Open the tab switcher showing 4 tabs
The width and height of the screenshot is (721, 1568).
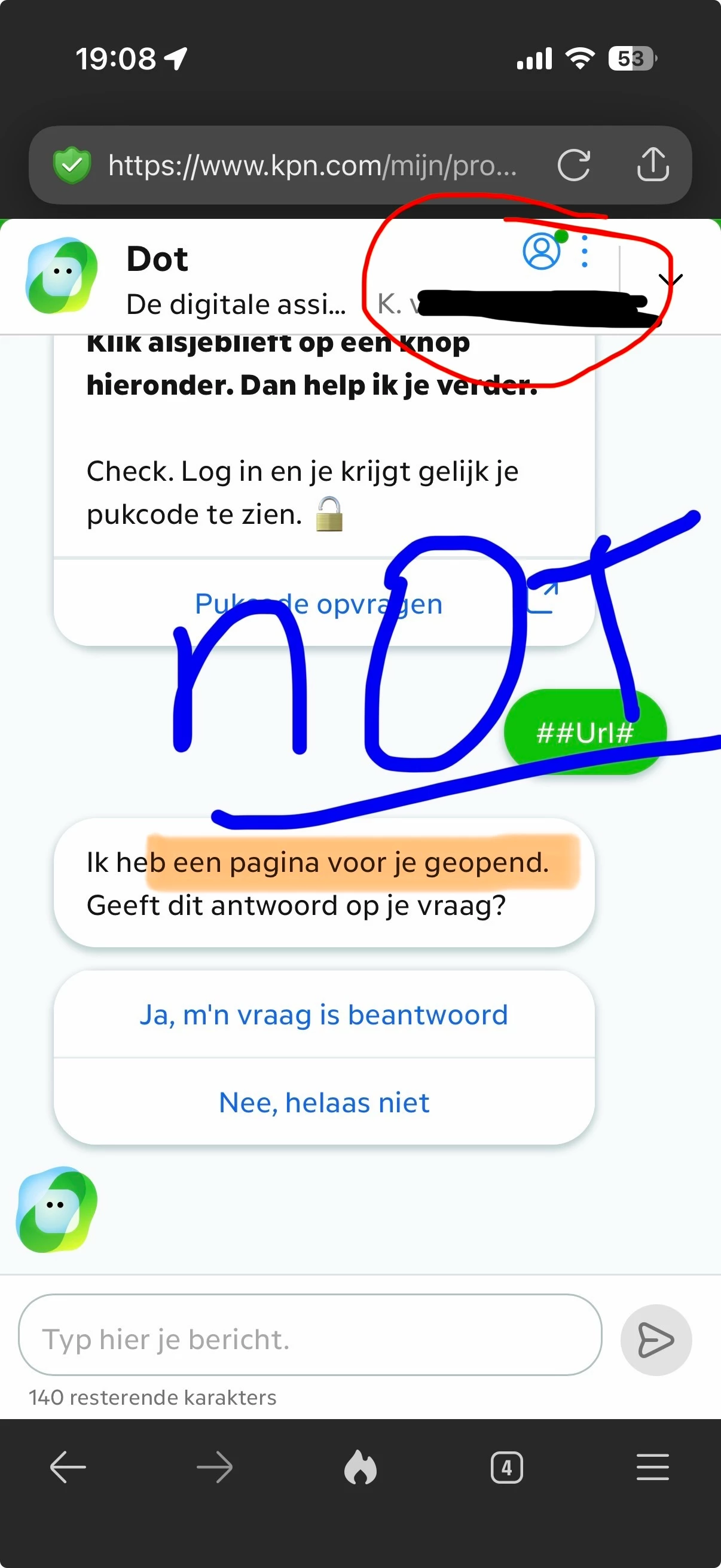point(506,1468)
